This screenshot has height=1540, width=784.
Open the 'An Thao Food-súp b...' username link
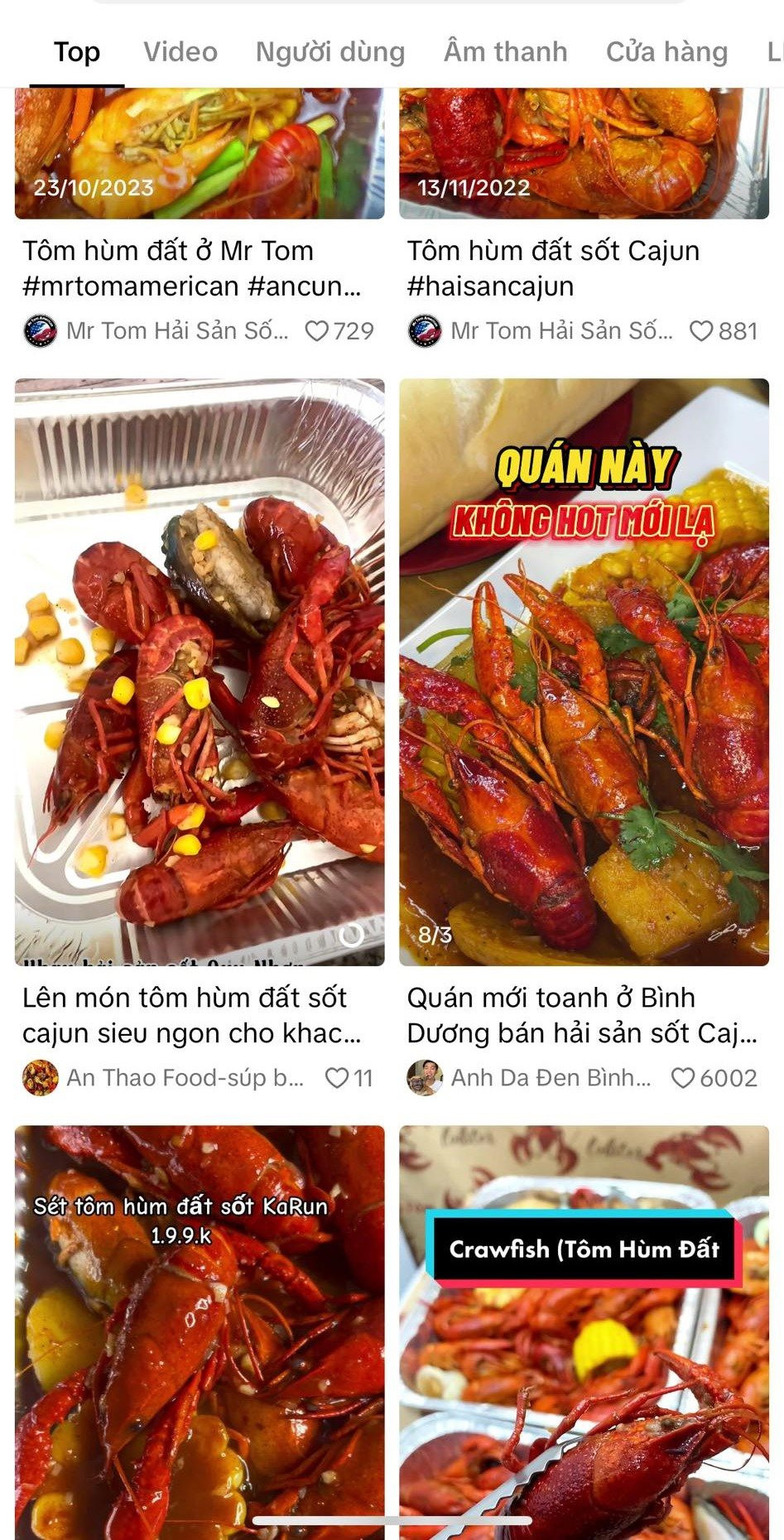184,1078
